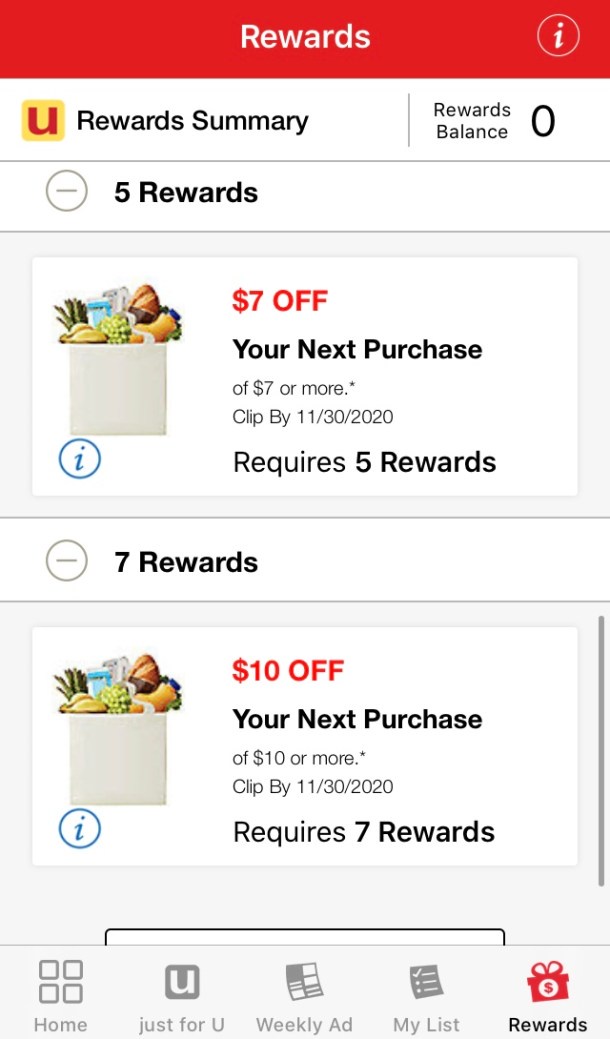Open the Weekly Ad tab
Image resolution: width=610 pixels, height=1039 pixels.
click(x=304, y=995)
